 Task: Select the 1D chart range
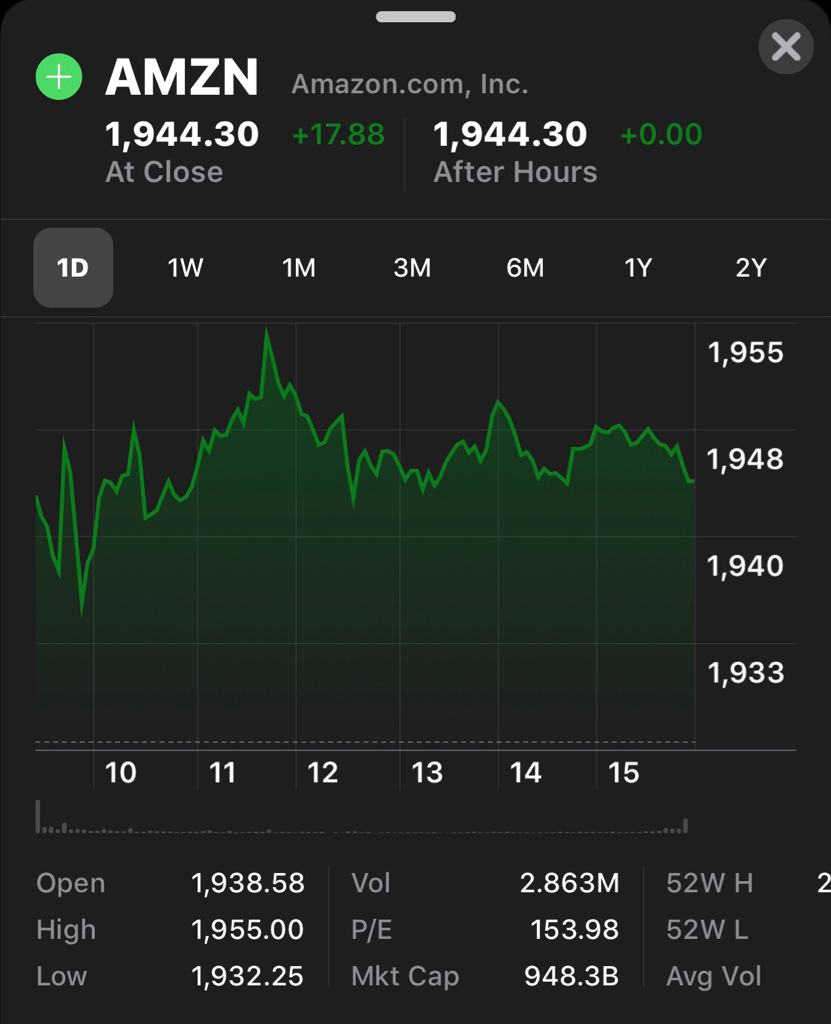click(73, 268)
